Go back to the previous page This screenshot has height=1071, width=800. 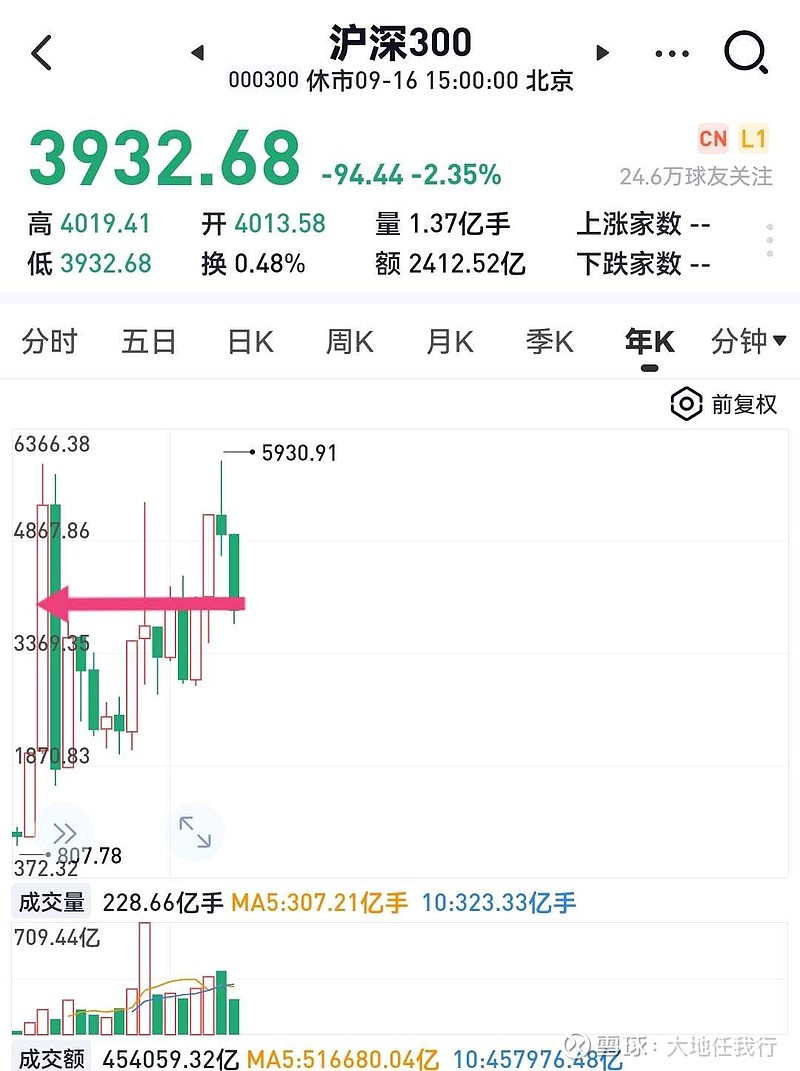pos(42,52)
